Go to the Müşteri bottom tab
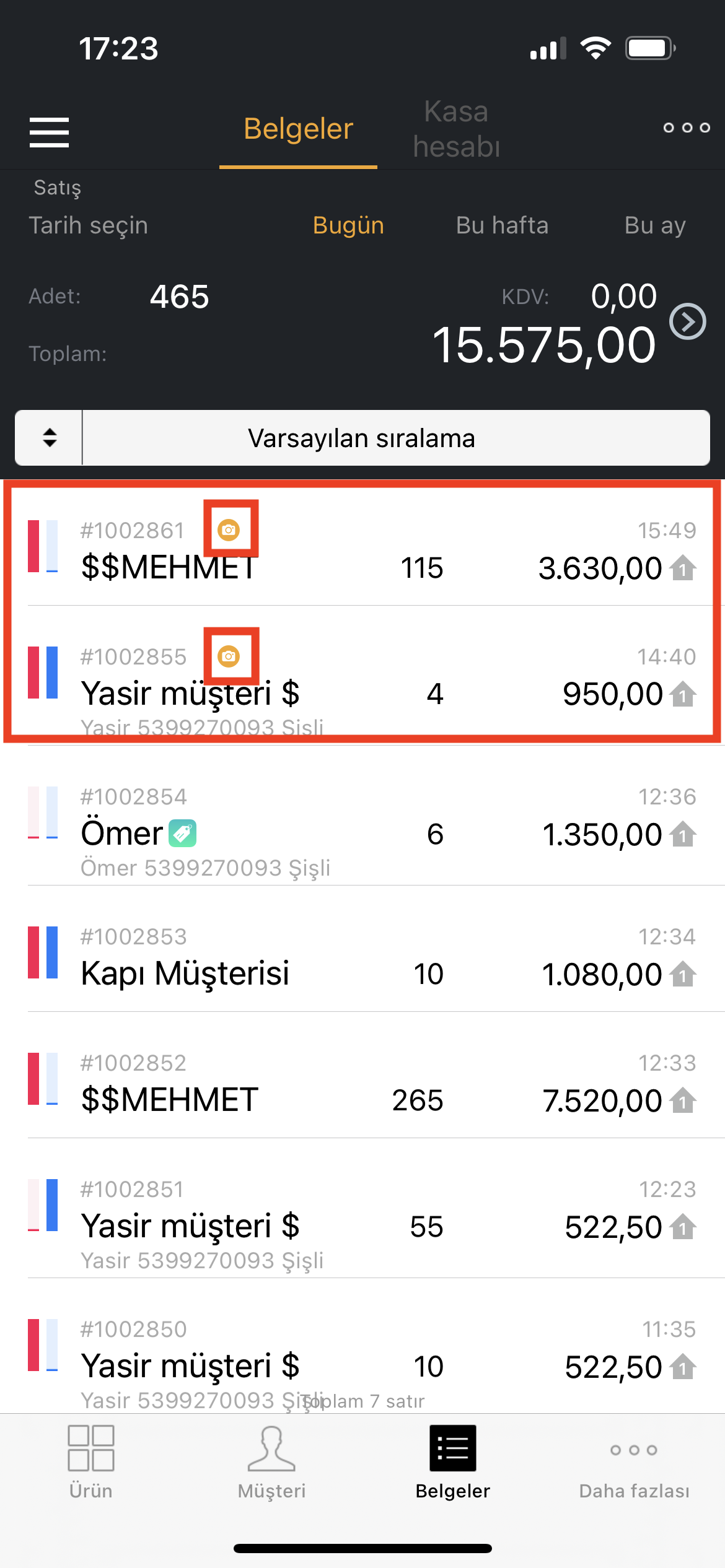The width and height of the screenshot is (725, 1568). click(271, 1461)
